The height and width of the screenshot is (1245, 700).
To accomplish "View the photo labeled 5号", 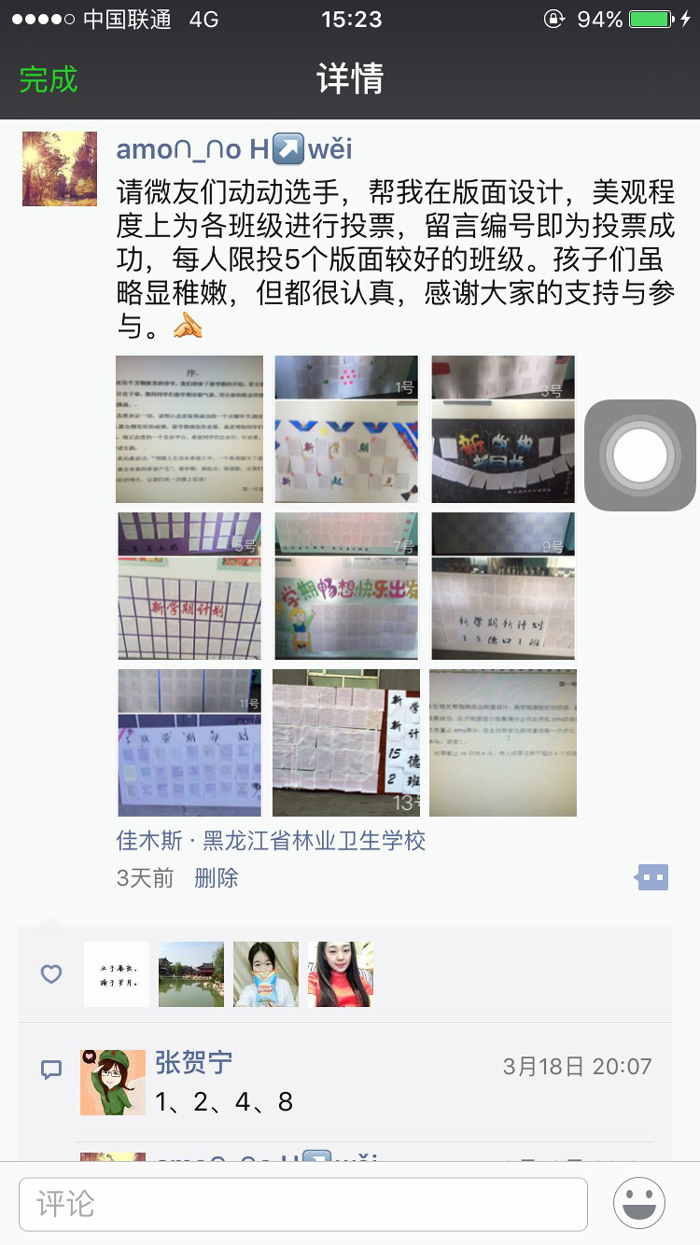I will pos(189,586).
